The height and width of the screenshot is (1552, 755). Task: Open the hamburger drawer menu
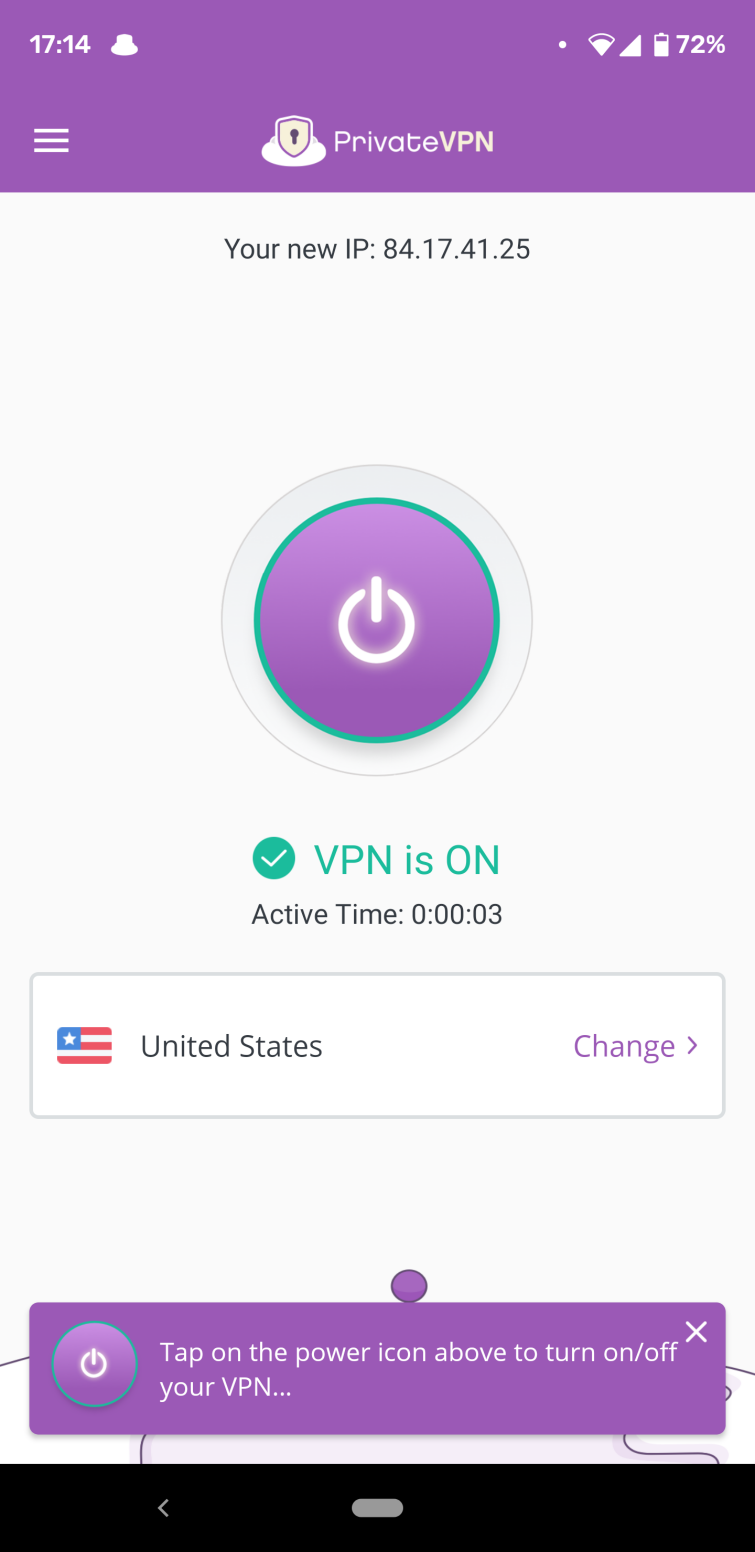pyautogui.click(x=51, y=141)
